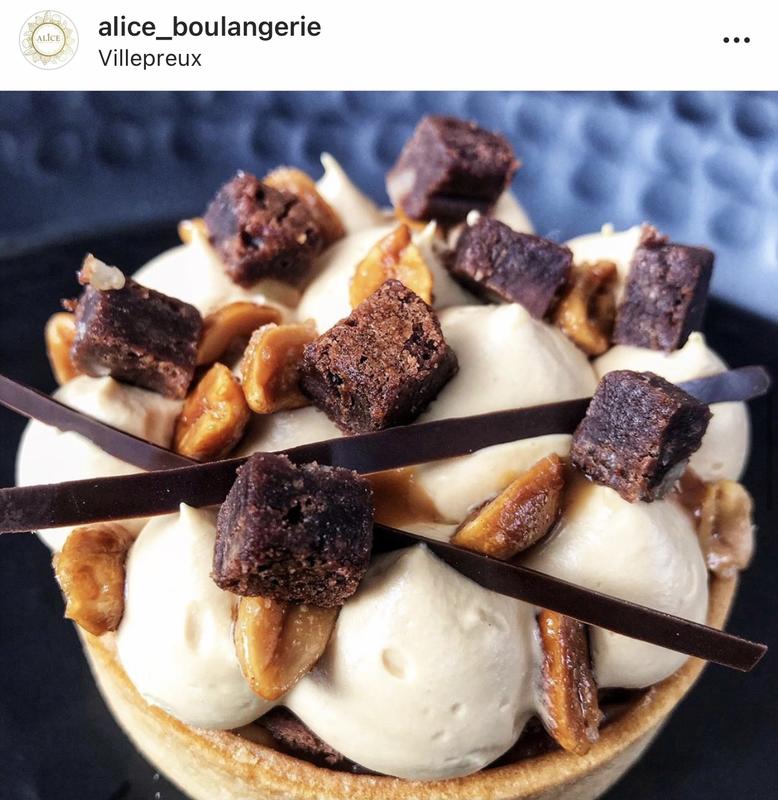View the Villepreux location page

150,59
